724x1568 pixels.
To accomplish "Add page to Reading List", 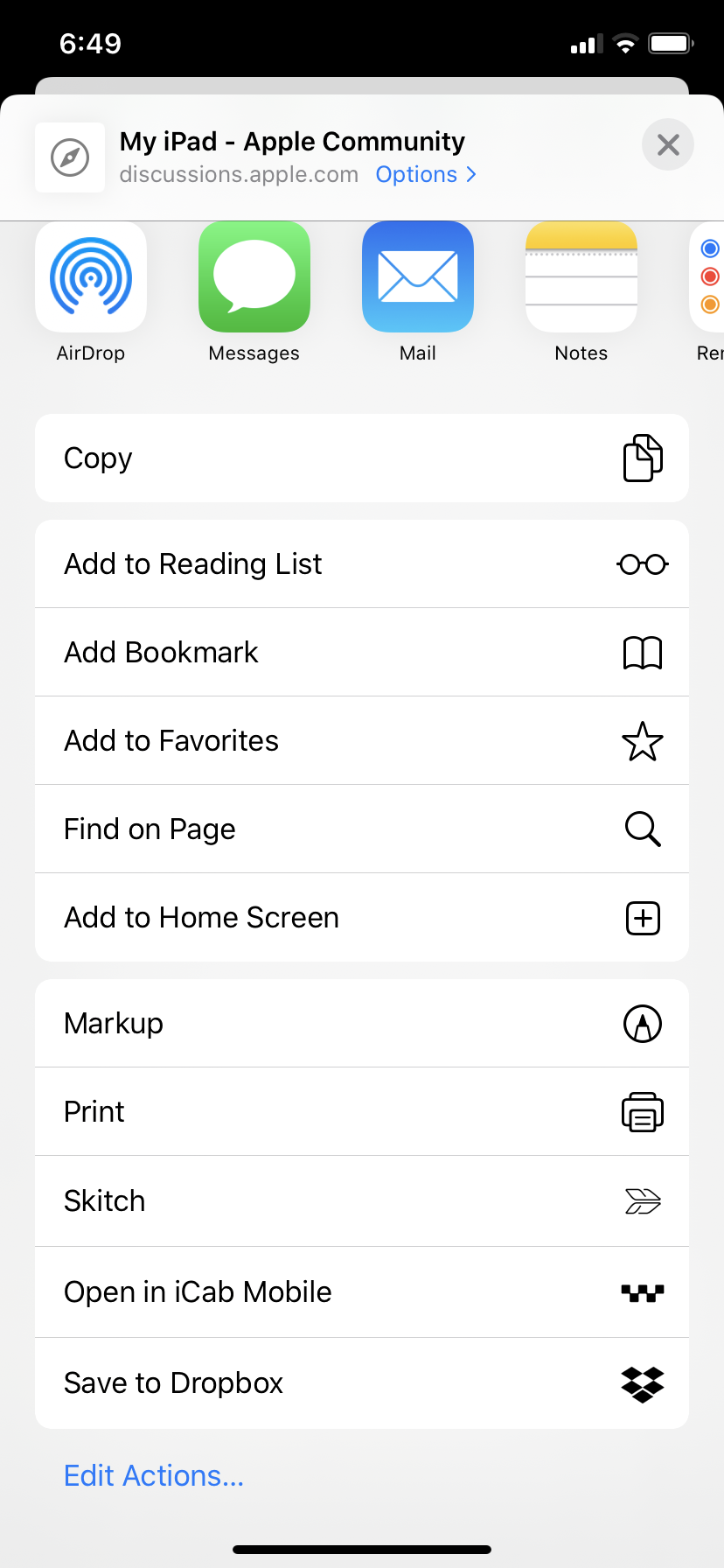I will [x=362, y=564].
